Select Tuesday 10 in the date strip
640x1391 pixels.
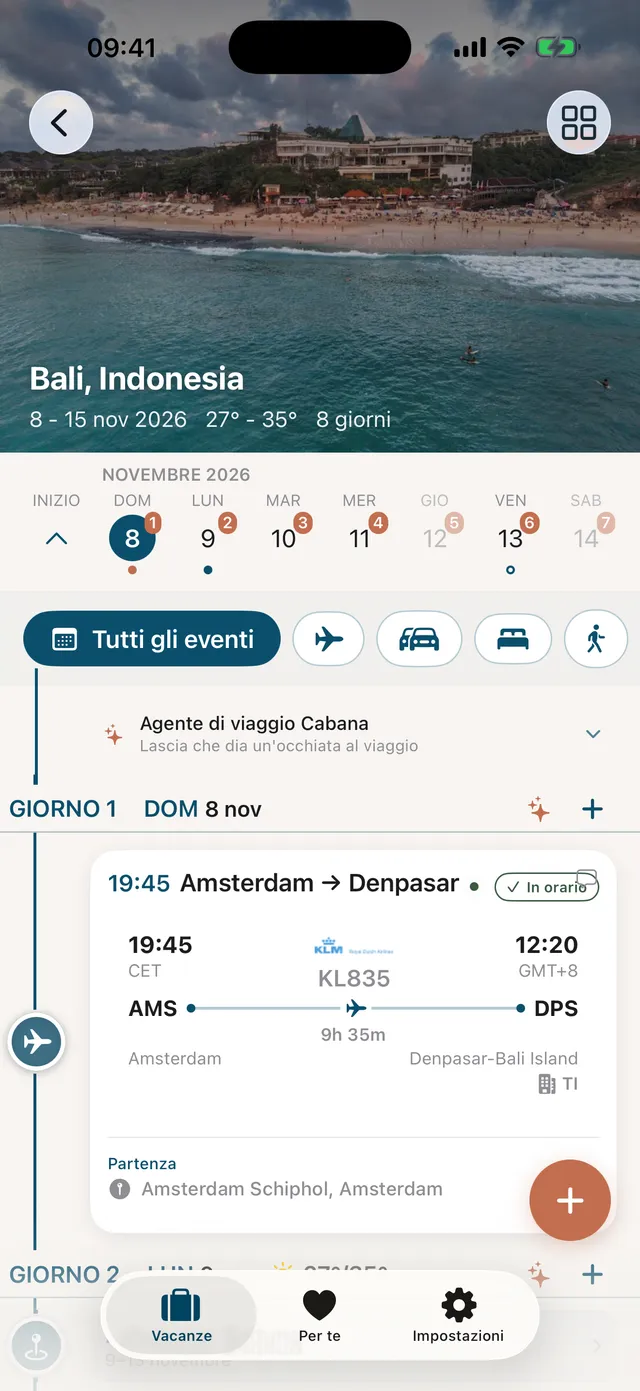coord(284,536)
